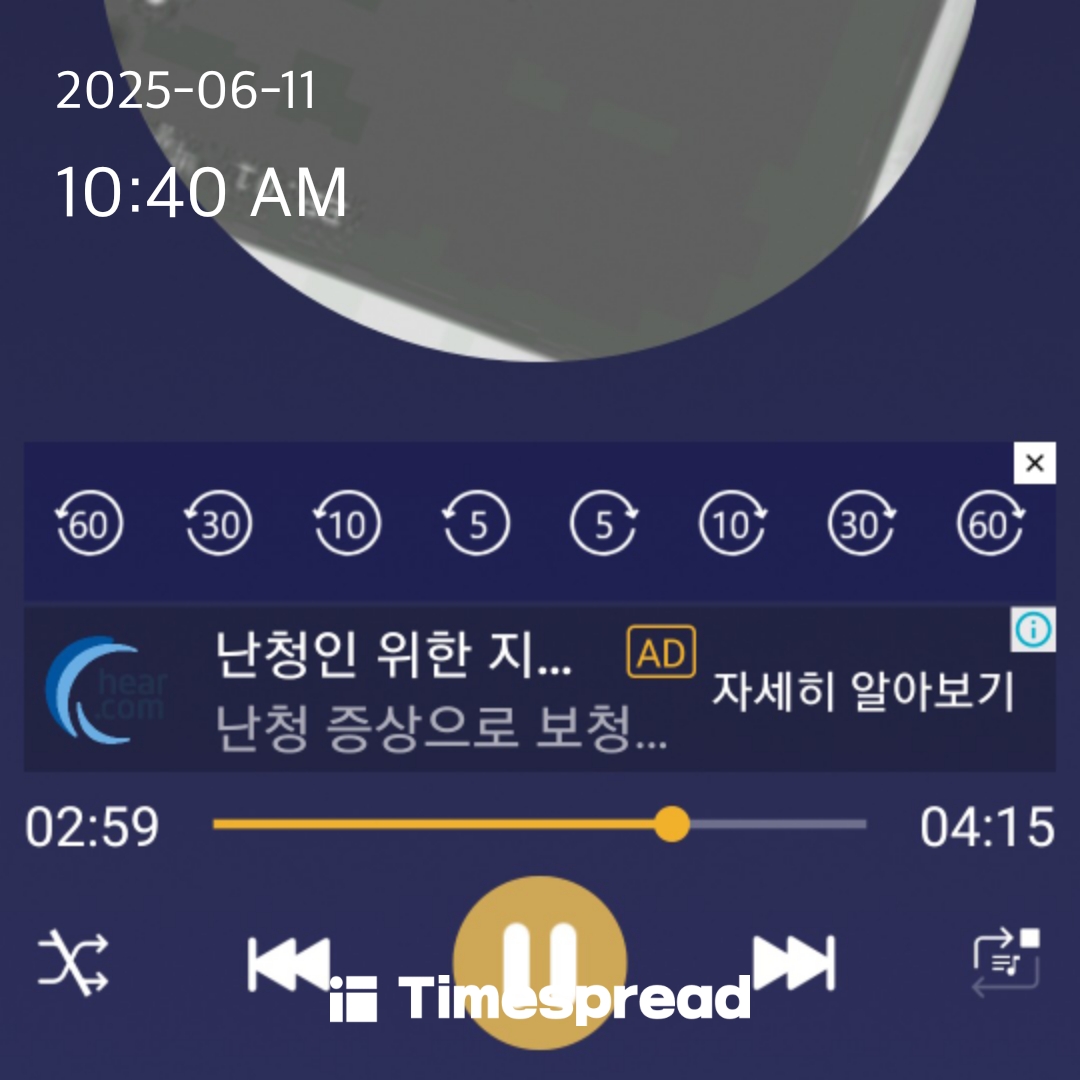This screenshot has height=1080, width=1080.
Task: Rewind 60 seconds
Action: tap(90, 524)
